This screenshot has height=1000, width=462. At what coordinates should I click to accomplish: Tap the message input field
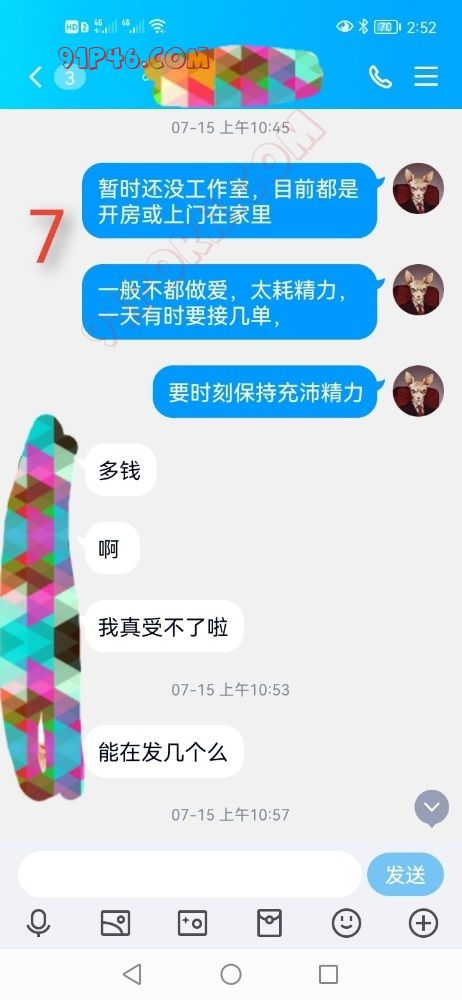click(x=190, y=874)
